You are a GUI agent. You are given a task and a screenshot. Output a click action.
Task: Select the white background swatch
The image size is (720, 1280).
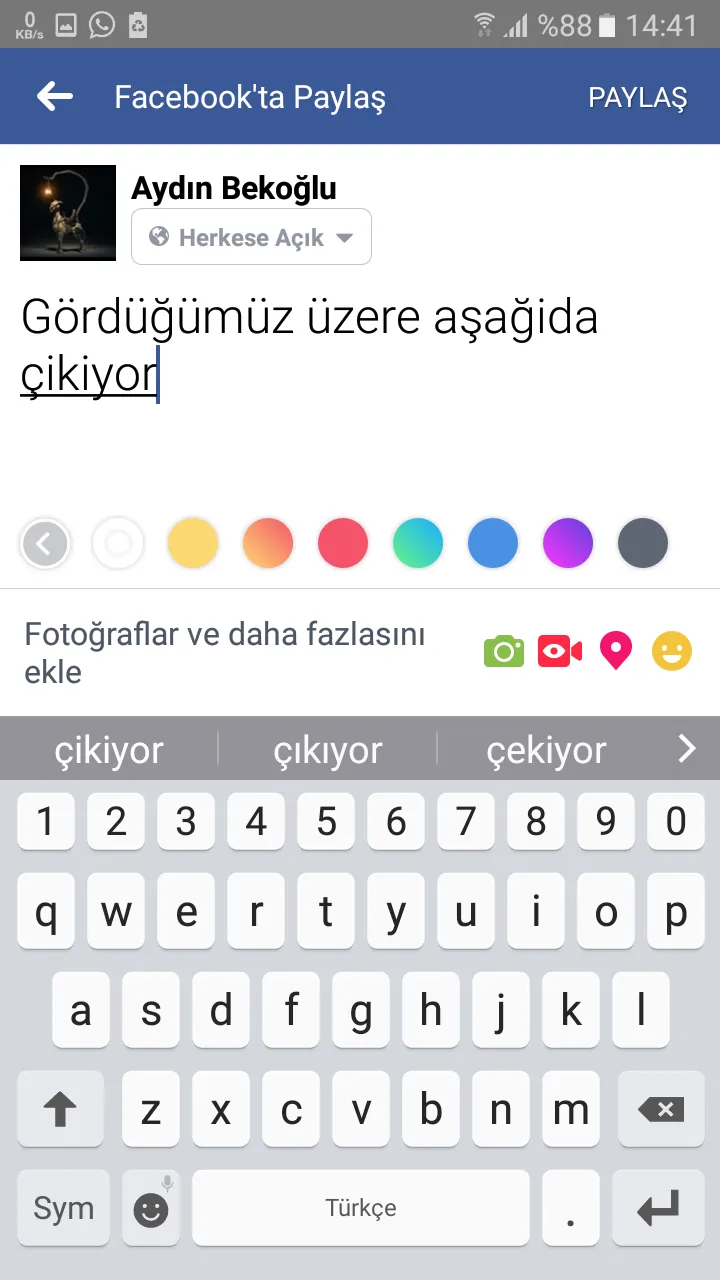pos(118,544)
